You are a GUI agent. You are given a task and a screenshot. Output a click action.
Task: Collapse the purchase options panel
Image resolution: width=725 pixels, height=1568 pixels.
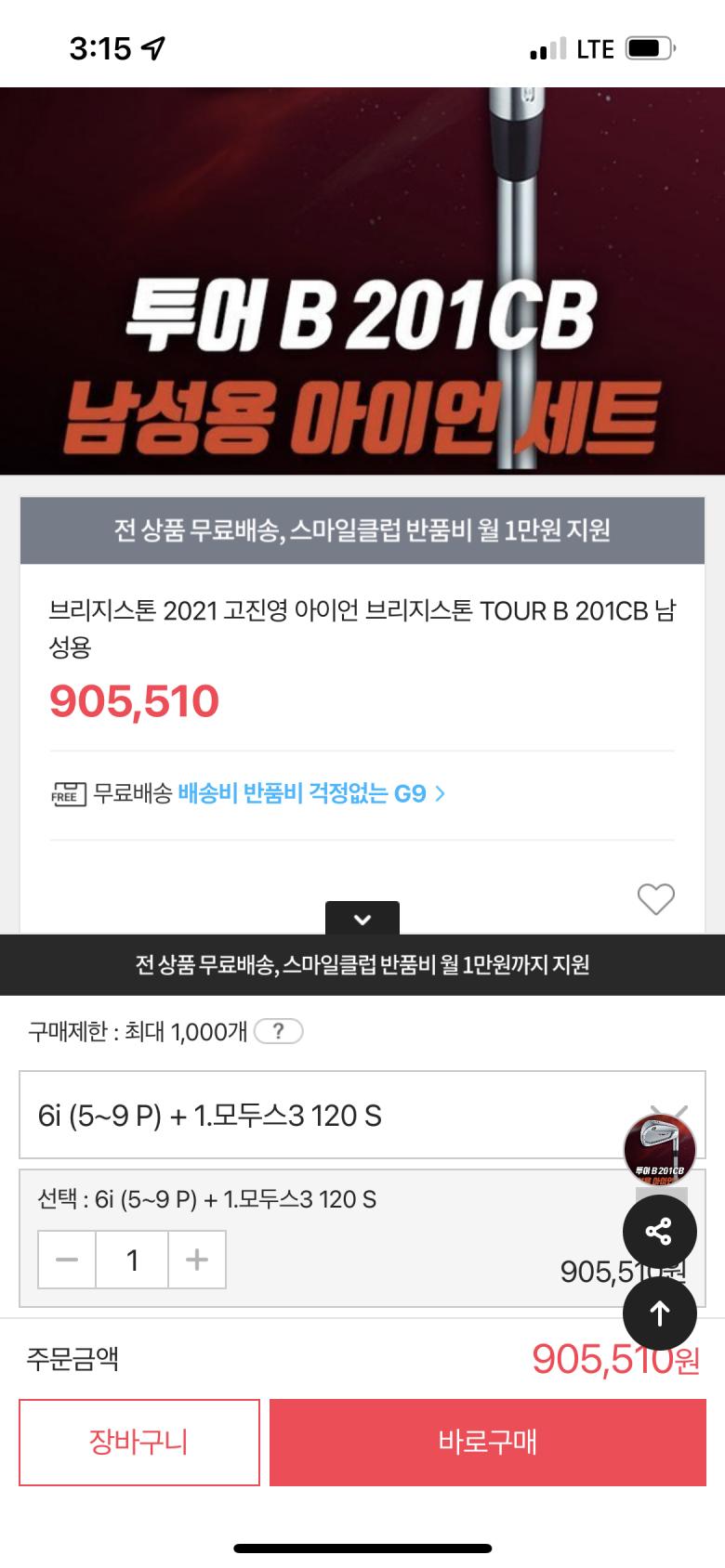(362, 919)
